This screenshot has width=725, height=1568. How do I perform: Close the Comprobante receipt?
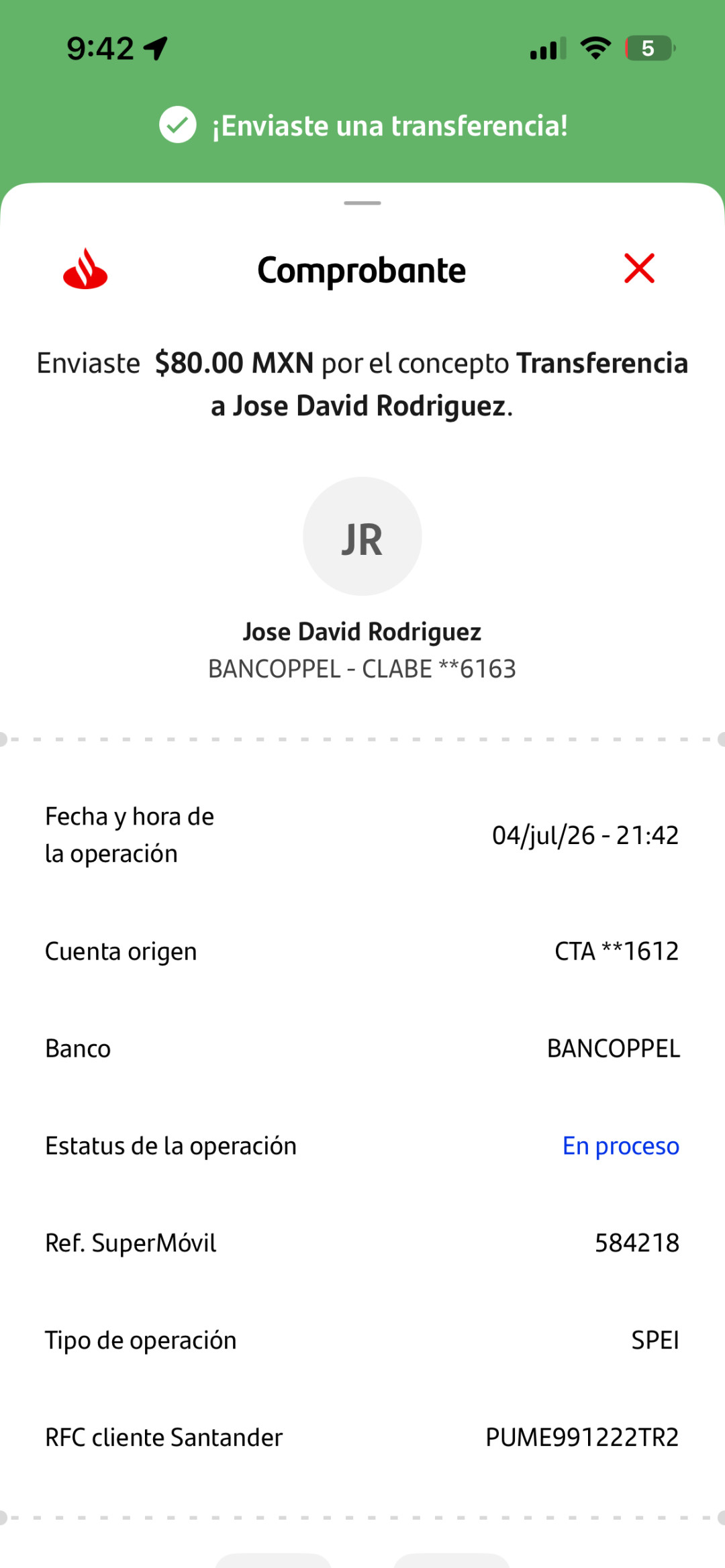click(x=639, y=268)
